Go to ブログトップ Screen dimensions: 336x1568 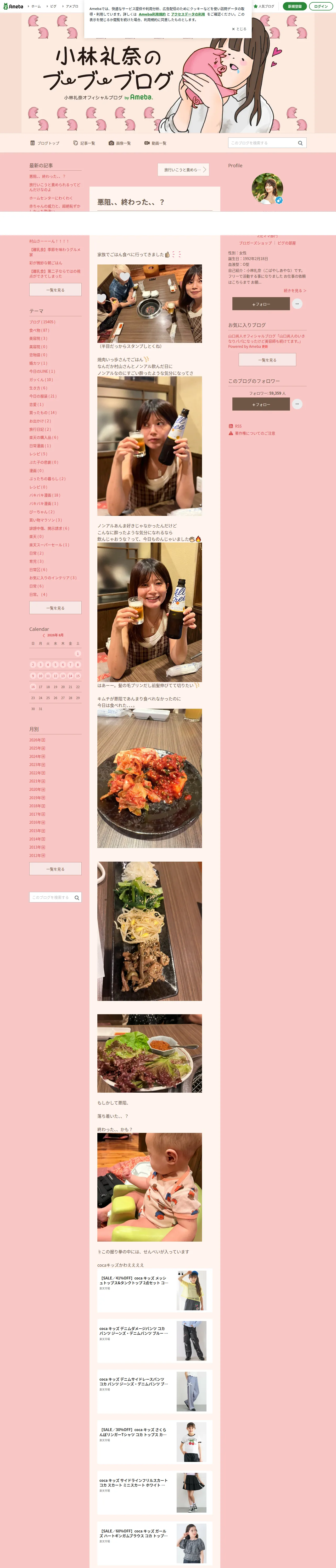(x=45, y=143)
